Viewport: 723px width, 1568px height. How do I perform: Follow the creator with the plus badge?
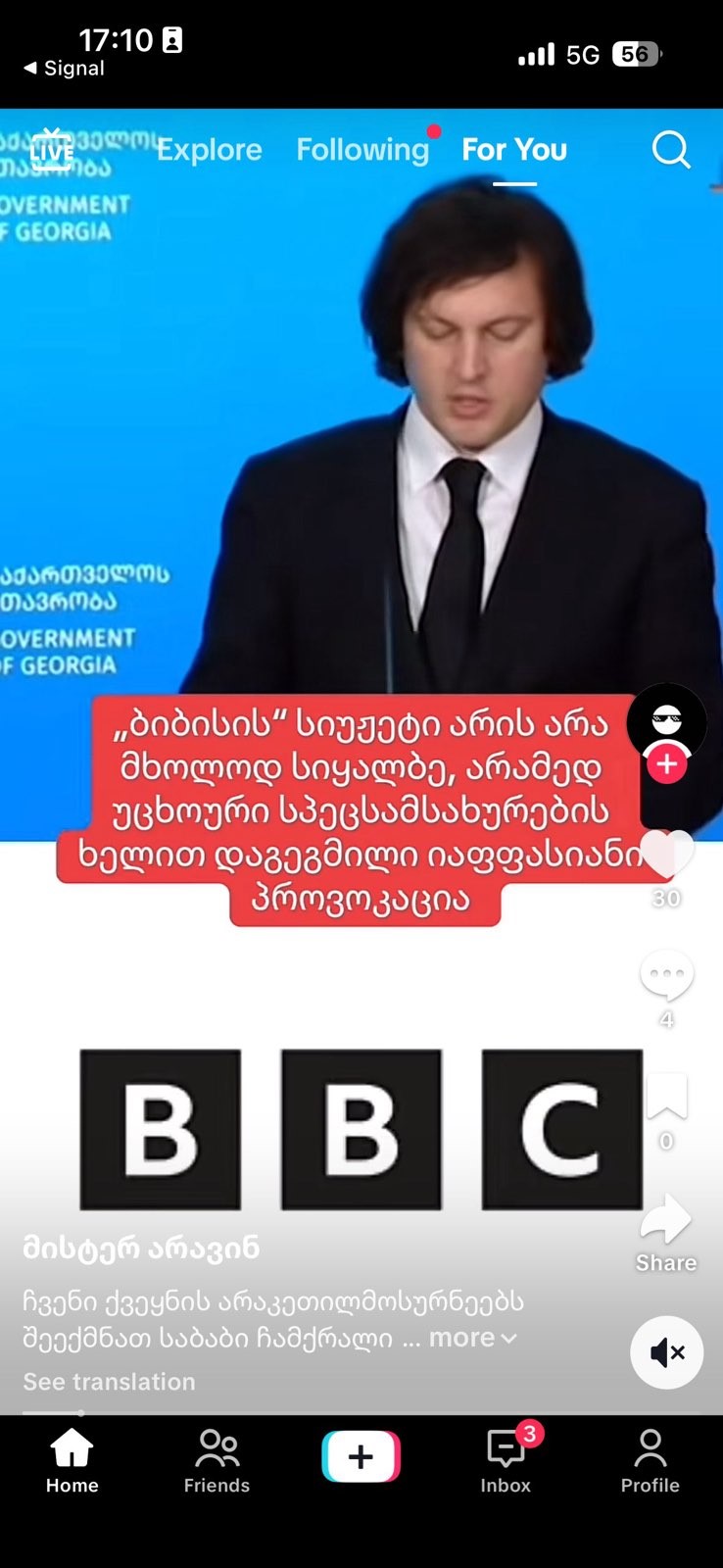[x=667, y=764]
